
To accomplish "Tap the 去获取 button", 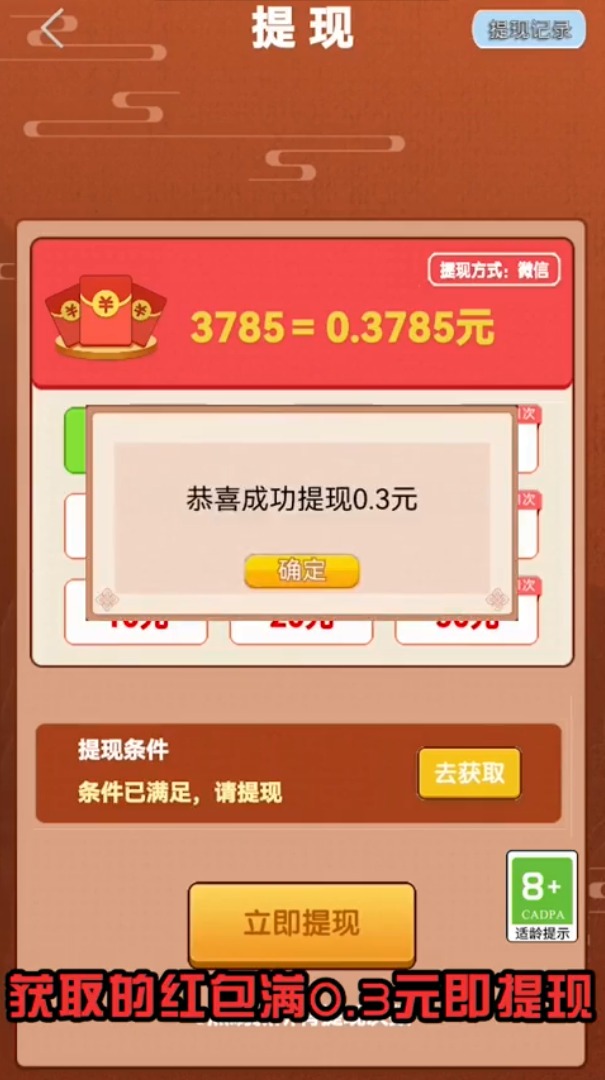I will tap(469, 773).
